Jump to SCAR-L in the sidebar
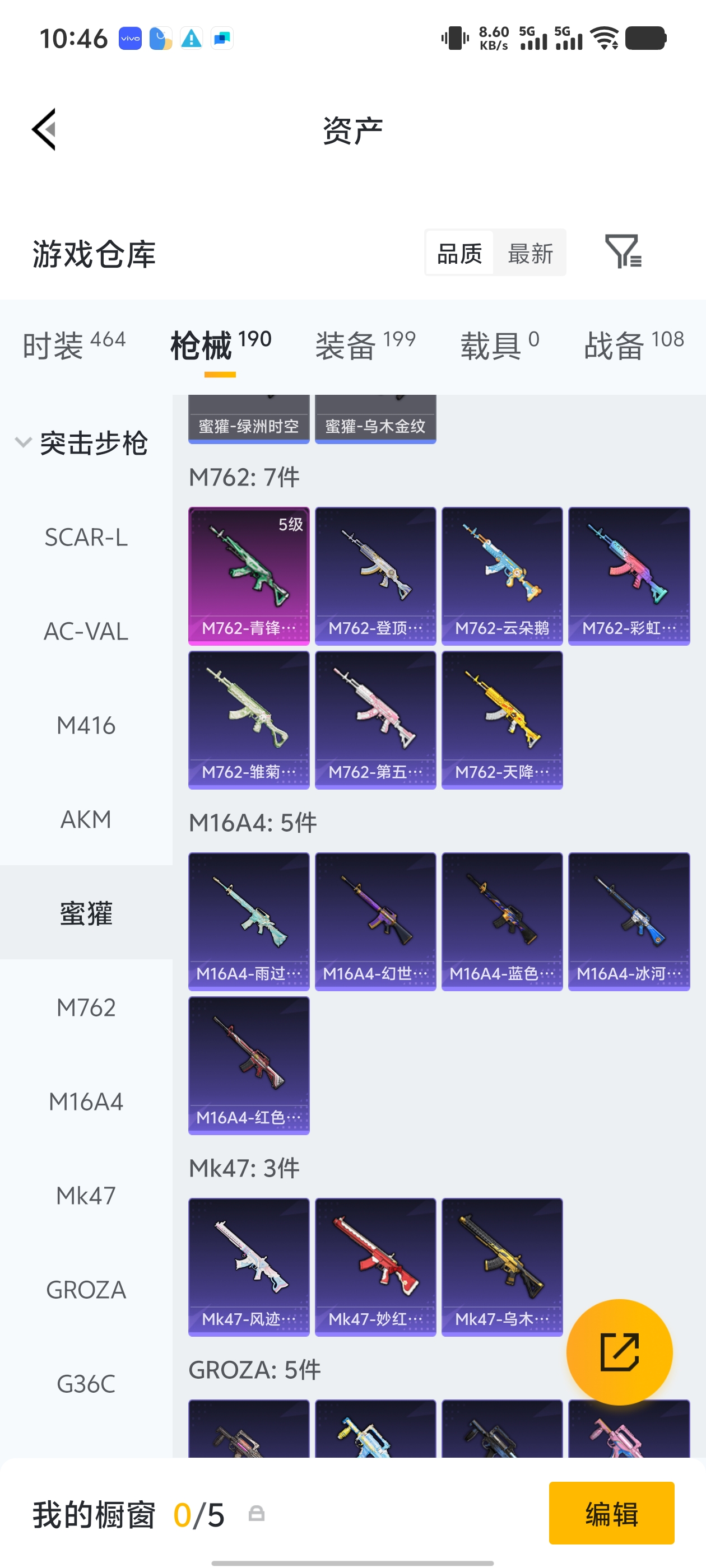This screenshot has height=1568, width=706. pyautogui.click(x=86, y=538)
